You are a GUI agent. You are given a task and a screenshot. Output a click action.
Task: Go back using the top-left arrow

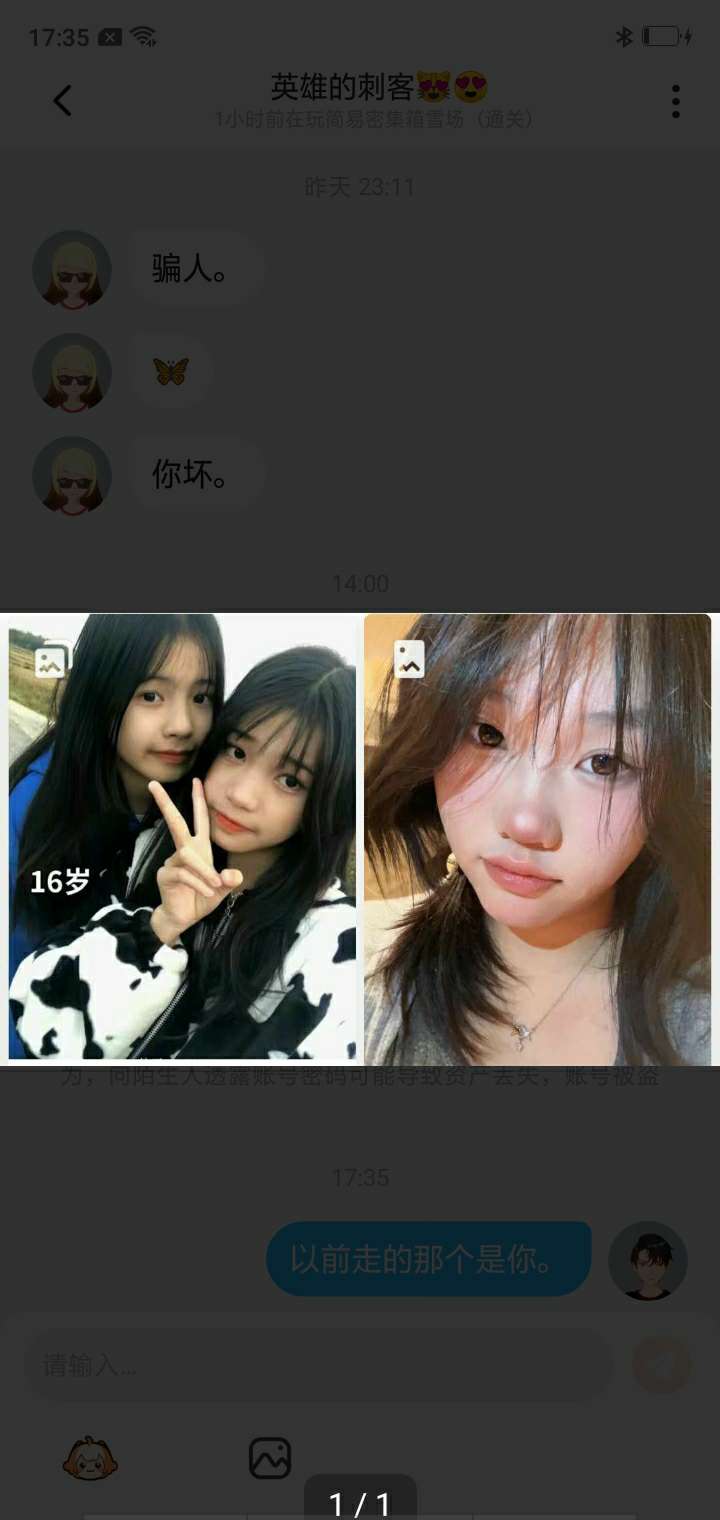[x=62, y=101]
